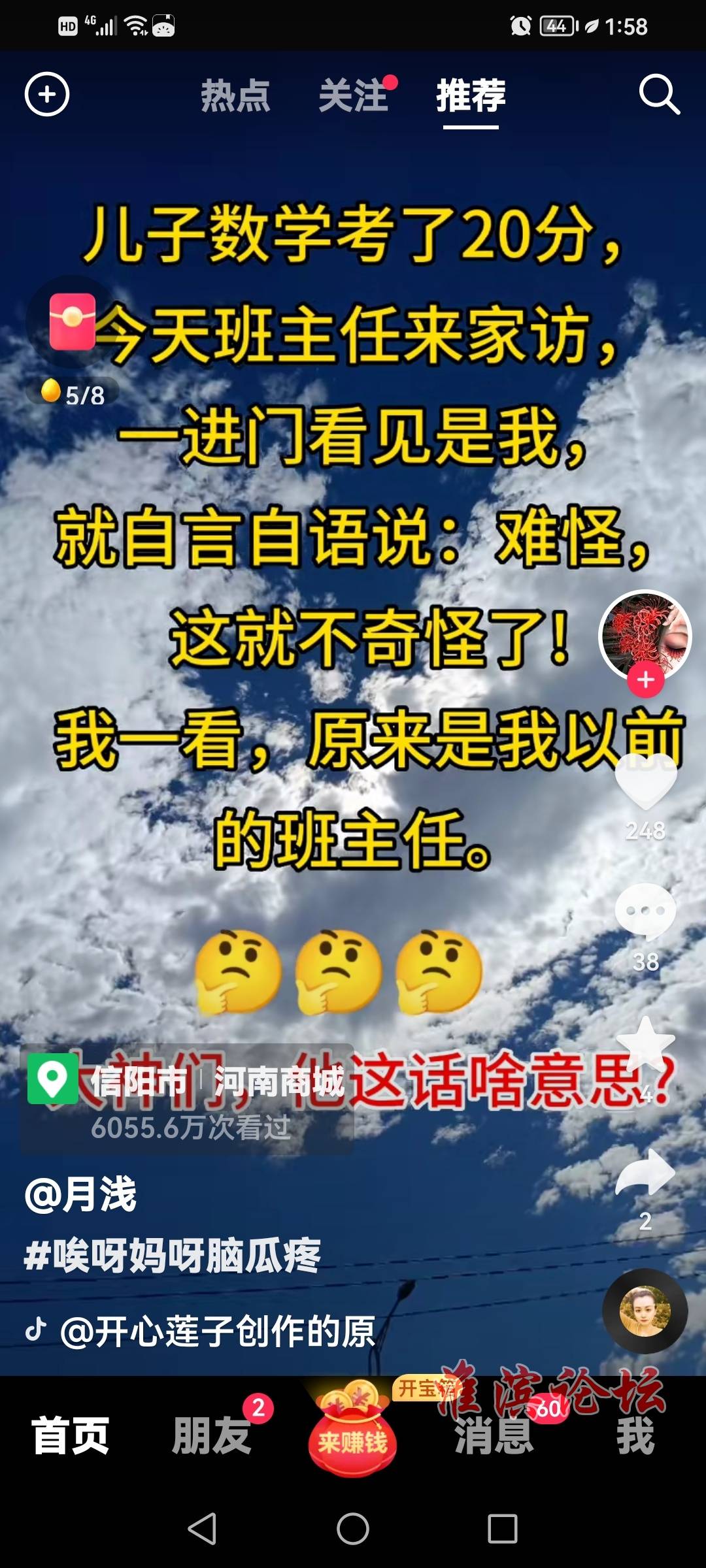Image resolution: width=706 pixels, height=1568 pixels.
Task: Open the @月浅 author profile
Action: (x=80, y=1194)
